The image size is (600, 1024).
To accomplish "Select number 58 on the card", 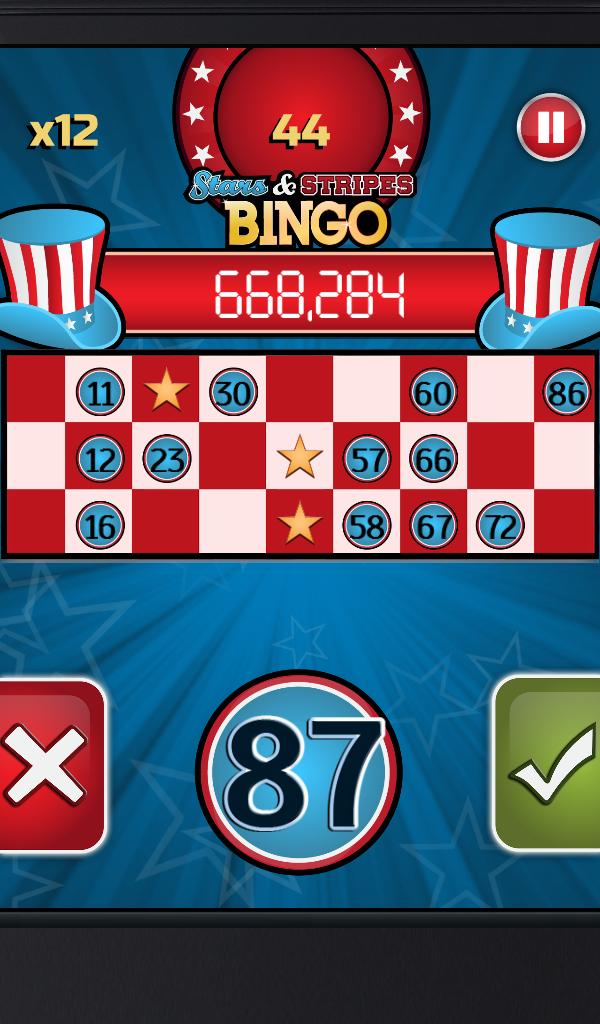I will (366, 525).
